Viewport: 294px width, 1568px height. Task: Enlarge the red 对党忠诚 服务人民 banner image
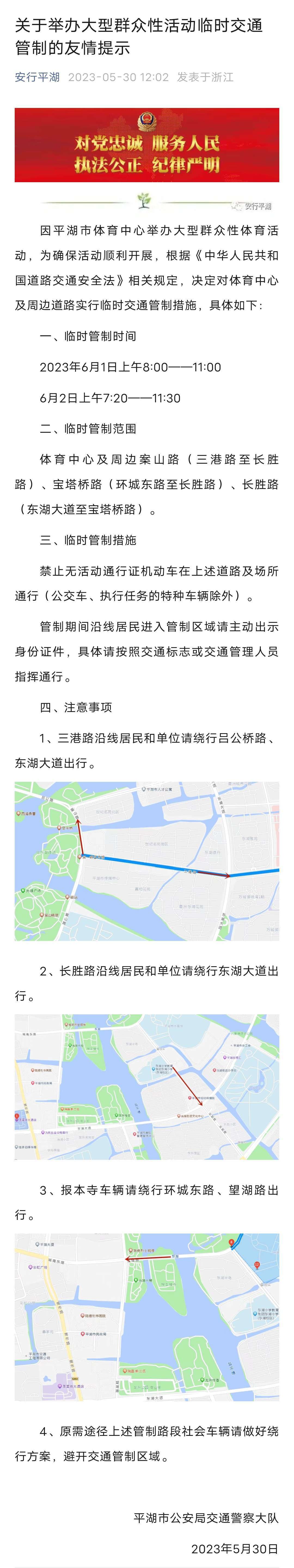pyautogui.click(x=147, y=145)
